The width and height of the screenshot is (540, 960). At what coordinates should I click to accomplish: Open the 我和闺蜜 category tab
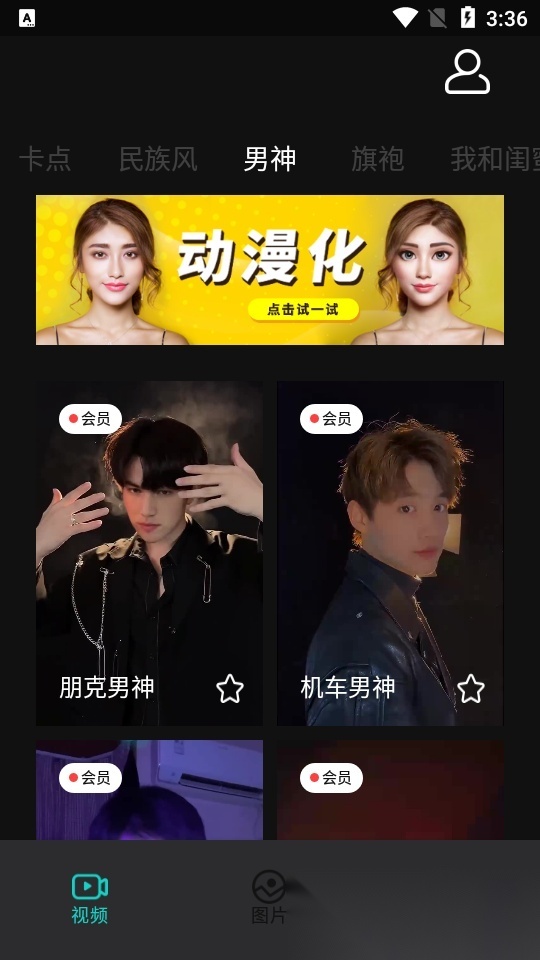click(x=495, y=159)
